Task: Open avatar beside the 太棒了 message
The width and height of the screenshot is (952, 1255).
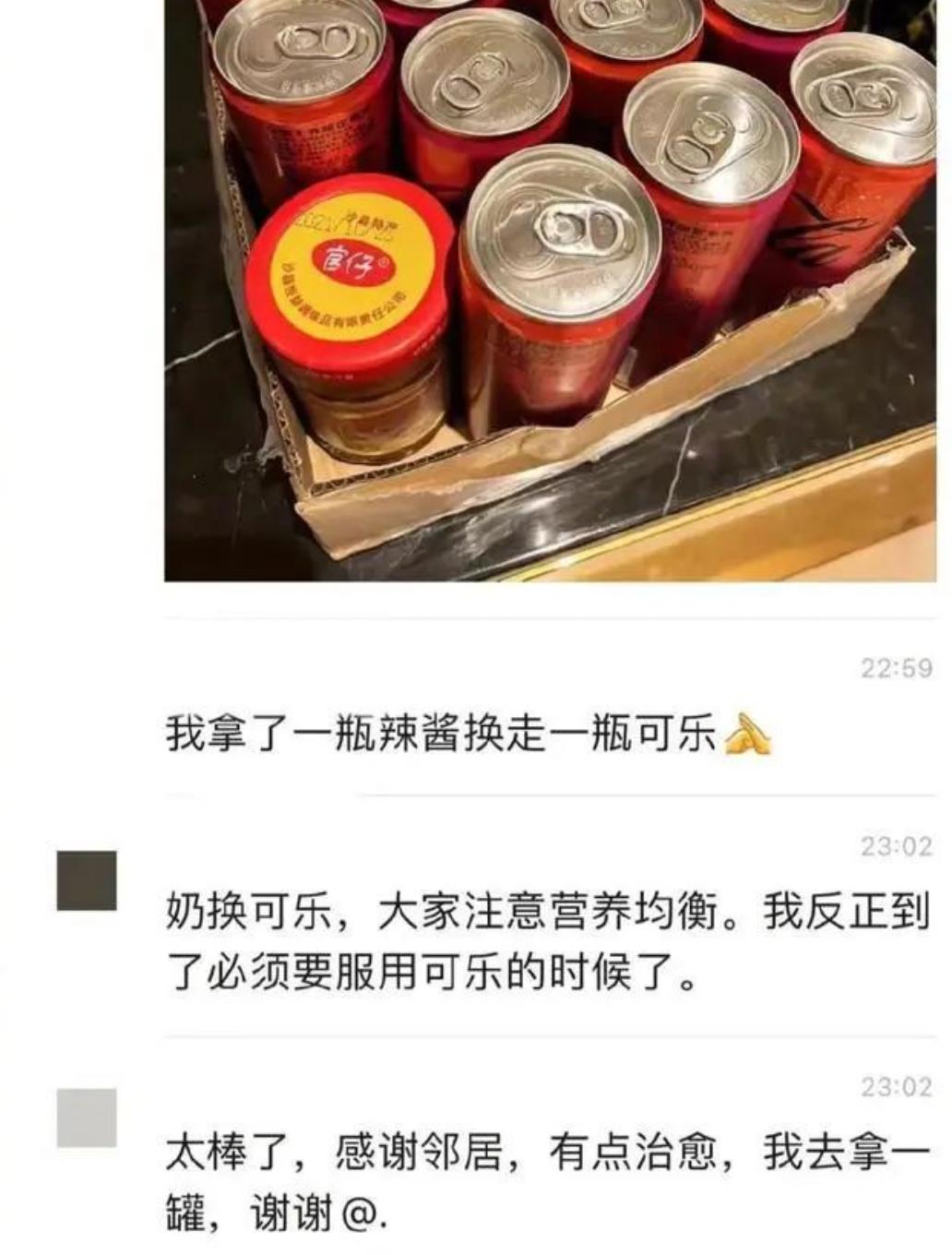Action: click(x=87, y=1118)
